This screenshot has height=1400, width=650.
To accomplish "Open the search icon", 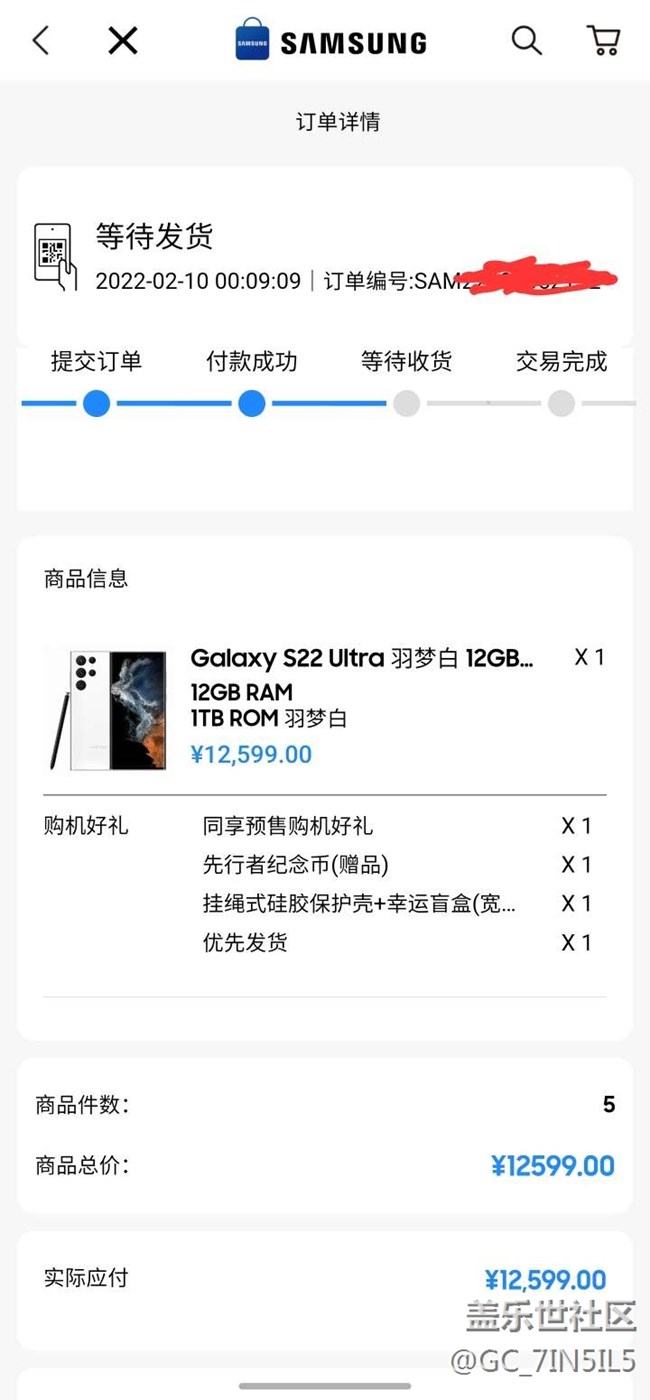I will tap(526, 41).
